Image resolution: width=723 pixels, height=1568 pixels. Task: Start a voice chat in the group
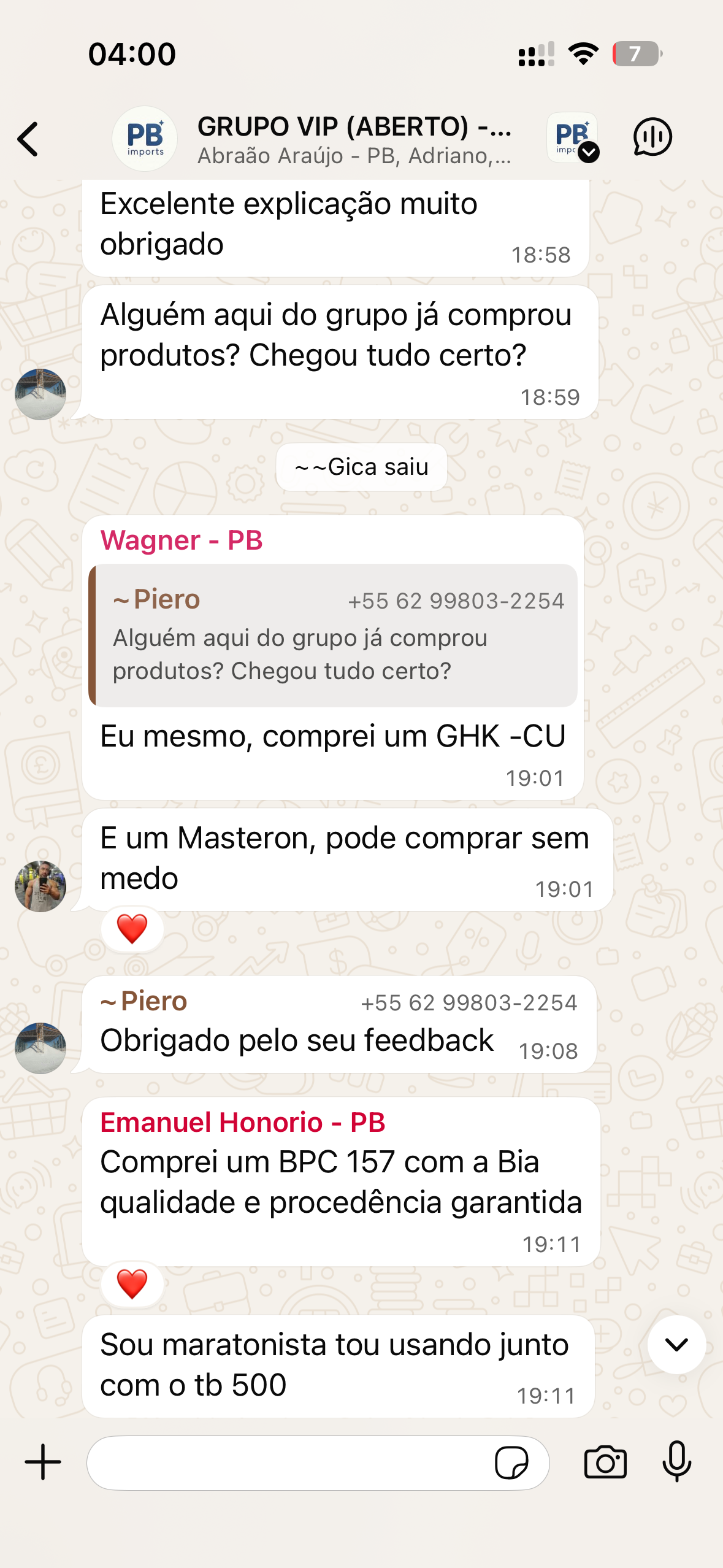[x=652, y=137]
